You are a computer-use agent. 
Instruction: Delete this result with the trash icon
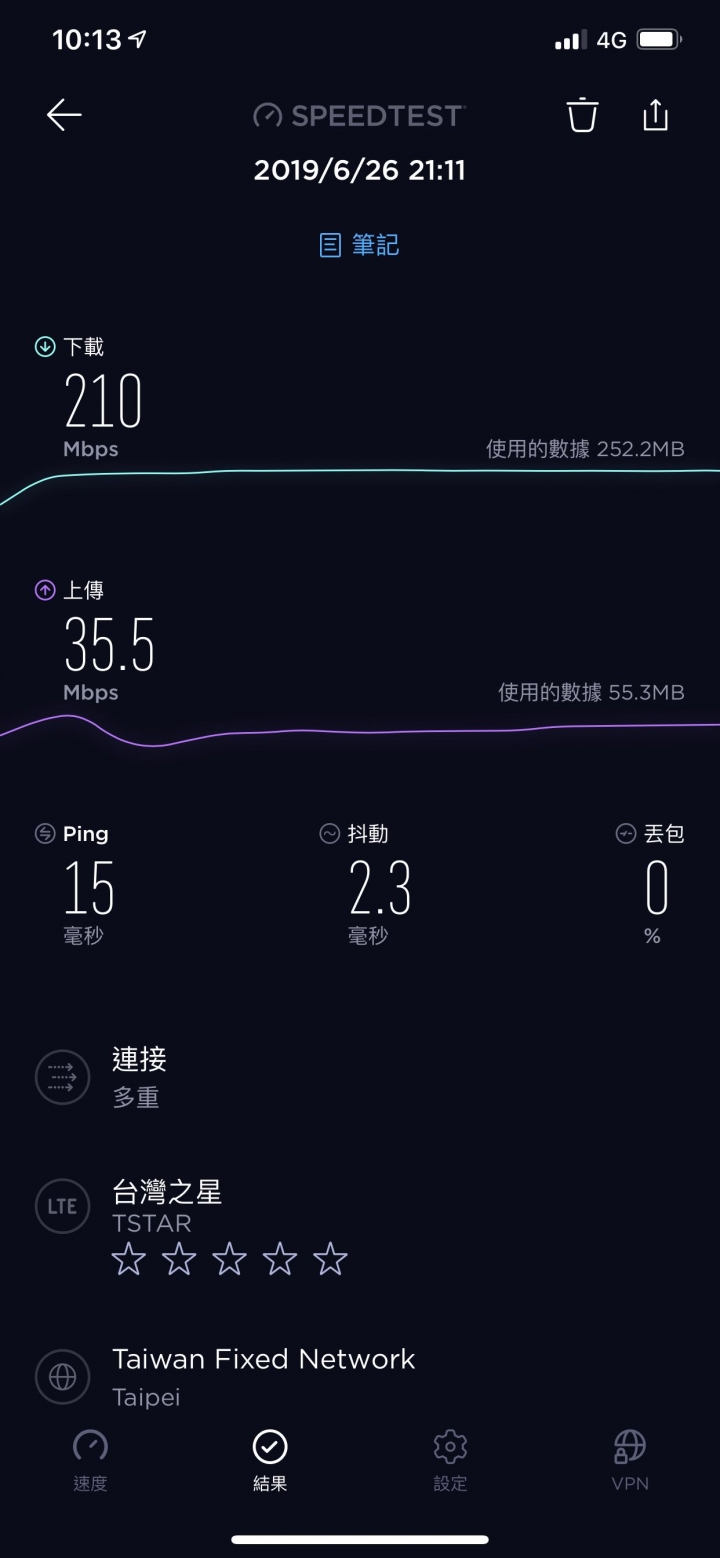coord(582,116)
